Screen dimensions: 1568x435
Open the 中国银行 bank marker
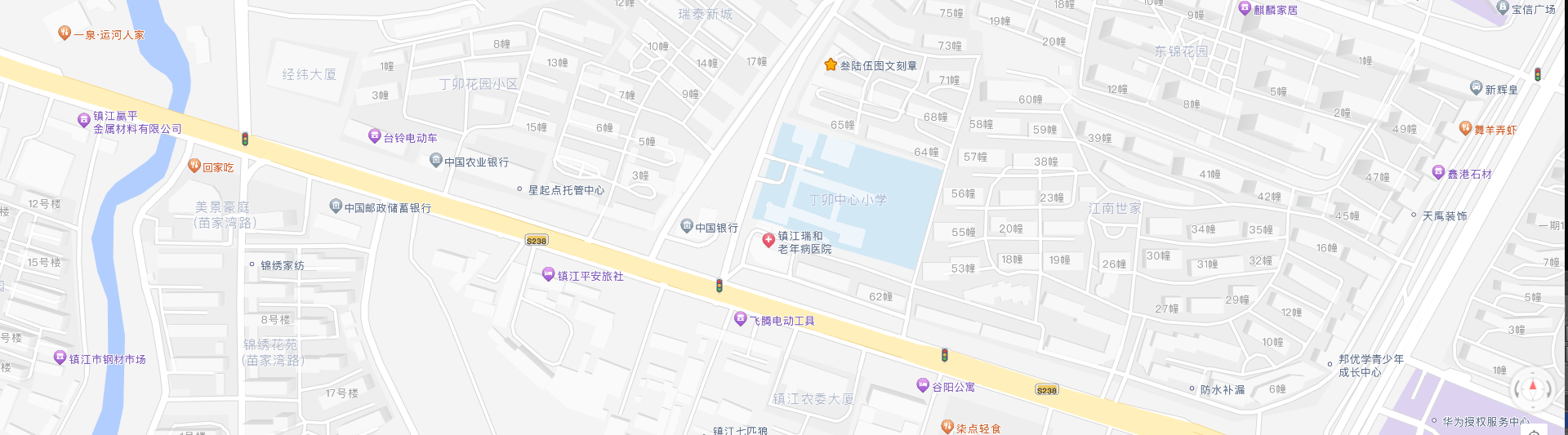[687, 226]
